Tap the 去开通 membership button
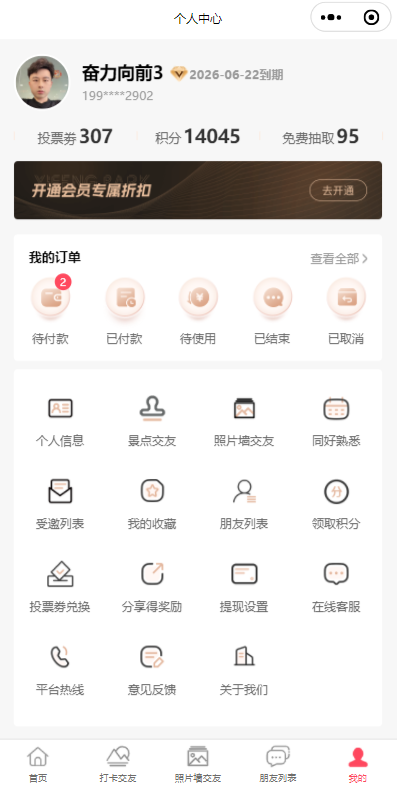 click(x=338, y=190)
